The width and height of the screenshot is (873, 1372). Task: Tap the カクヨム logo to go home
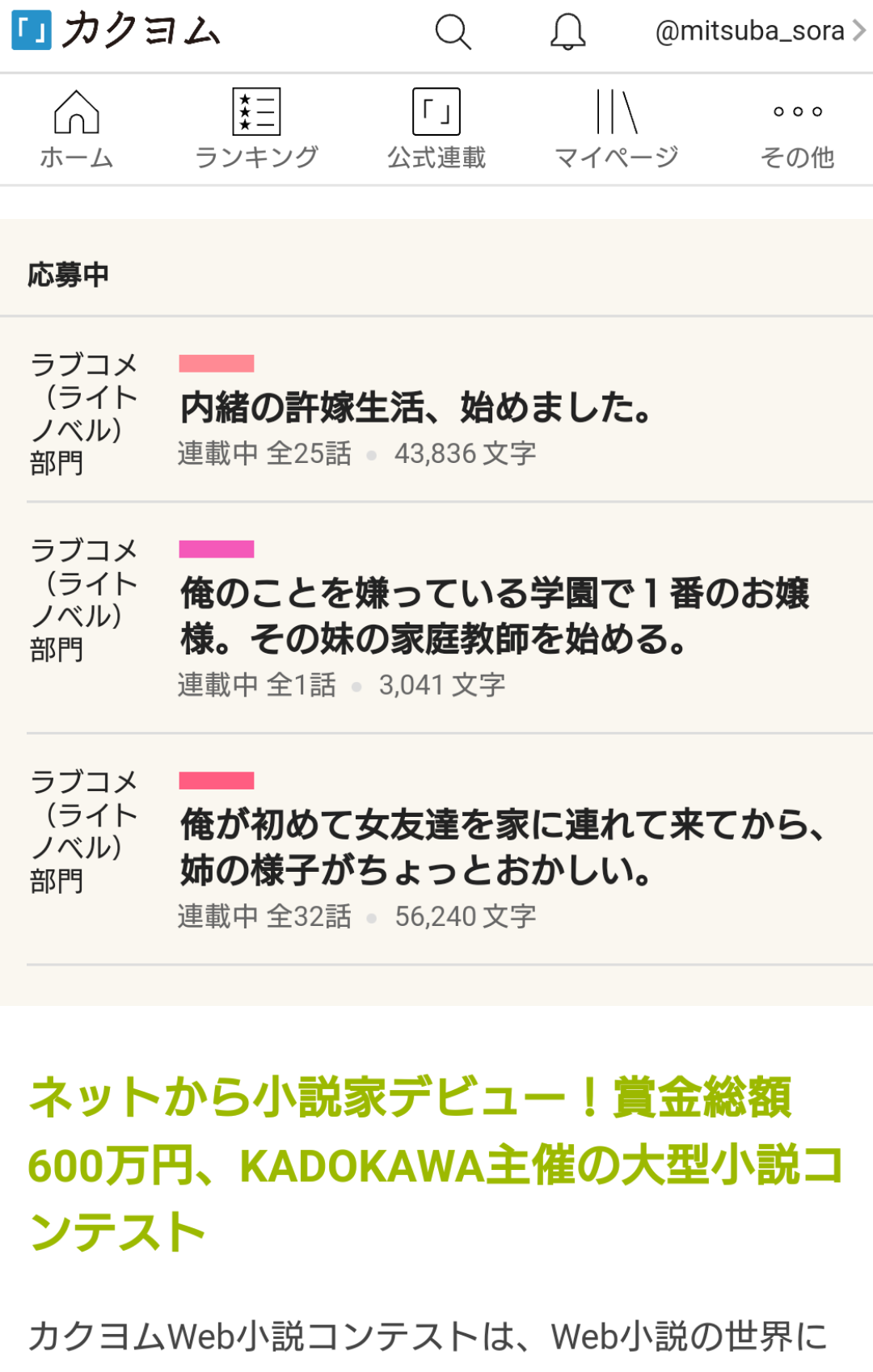(116, 31)
